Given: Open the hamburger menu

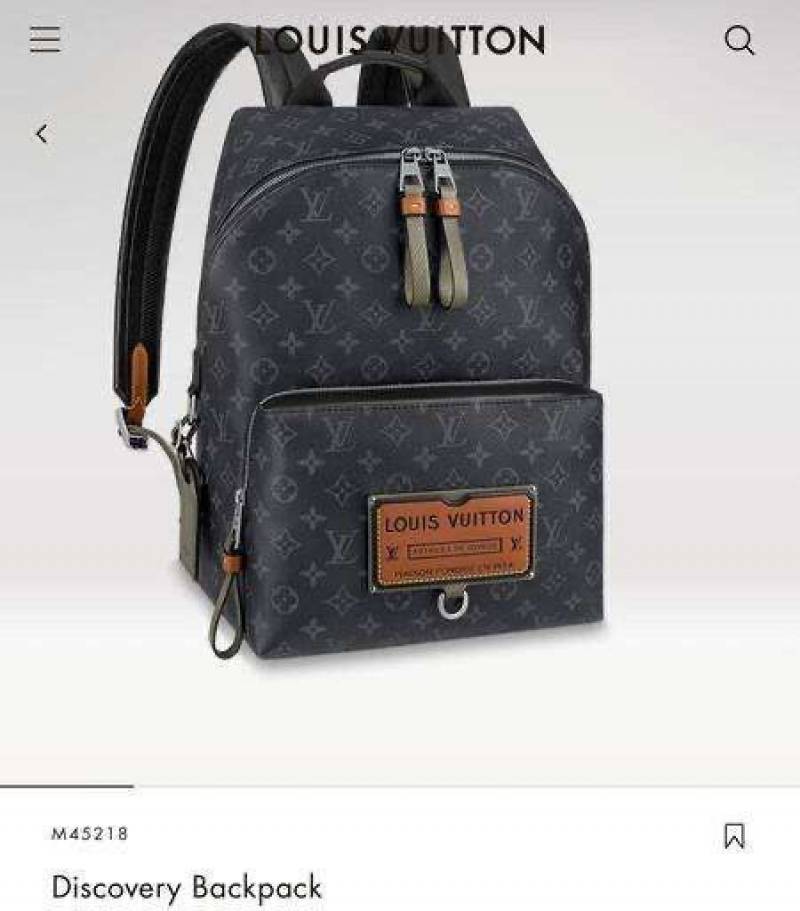Looking at the screenshot, I should click(44, 40).
